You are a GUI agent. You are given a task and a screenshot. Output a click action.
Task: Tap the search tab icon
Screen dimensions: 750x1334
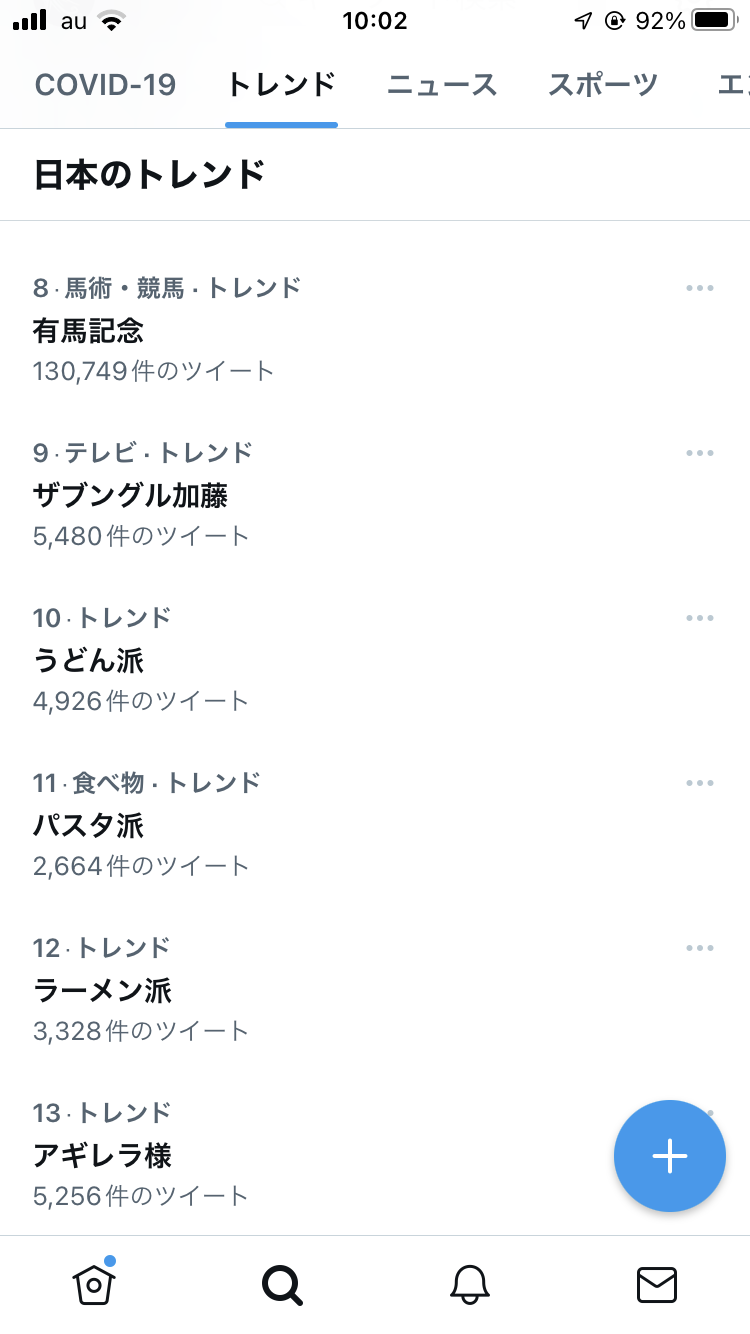(282, 1284)
